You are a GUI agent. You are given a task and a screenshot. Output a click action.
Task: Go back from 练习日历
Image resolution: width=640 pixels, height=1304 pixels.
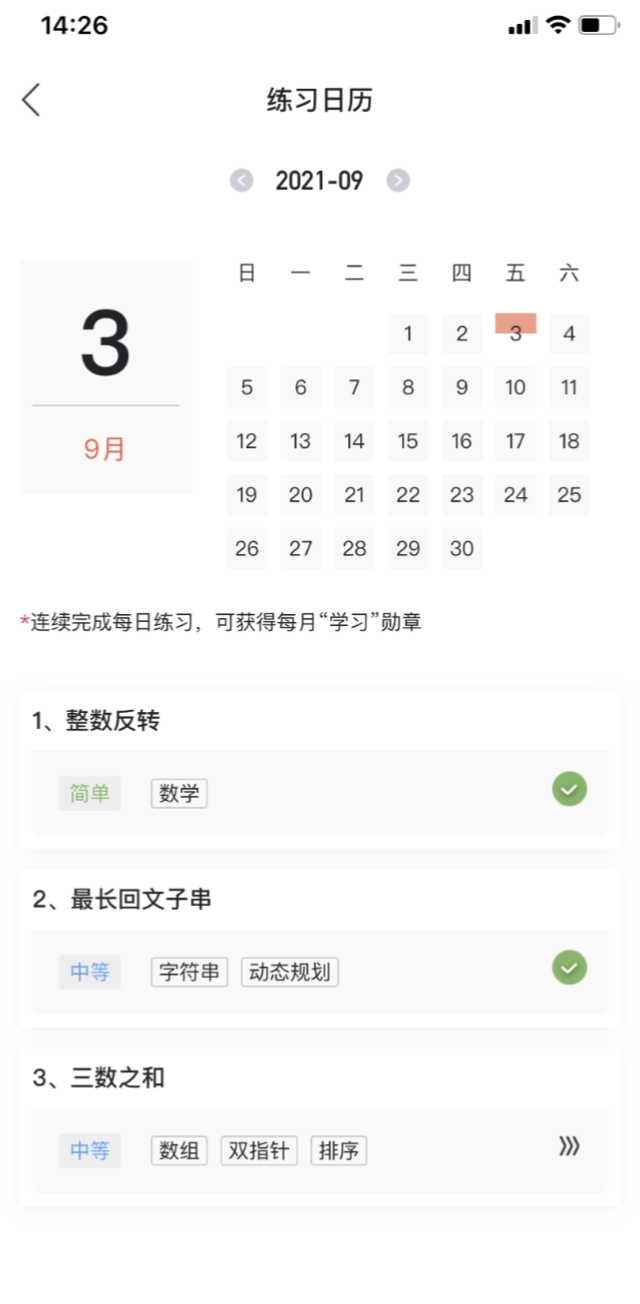pyautogui.click(x=32, y=100)
